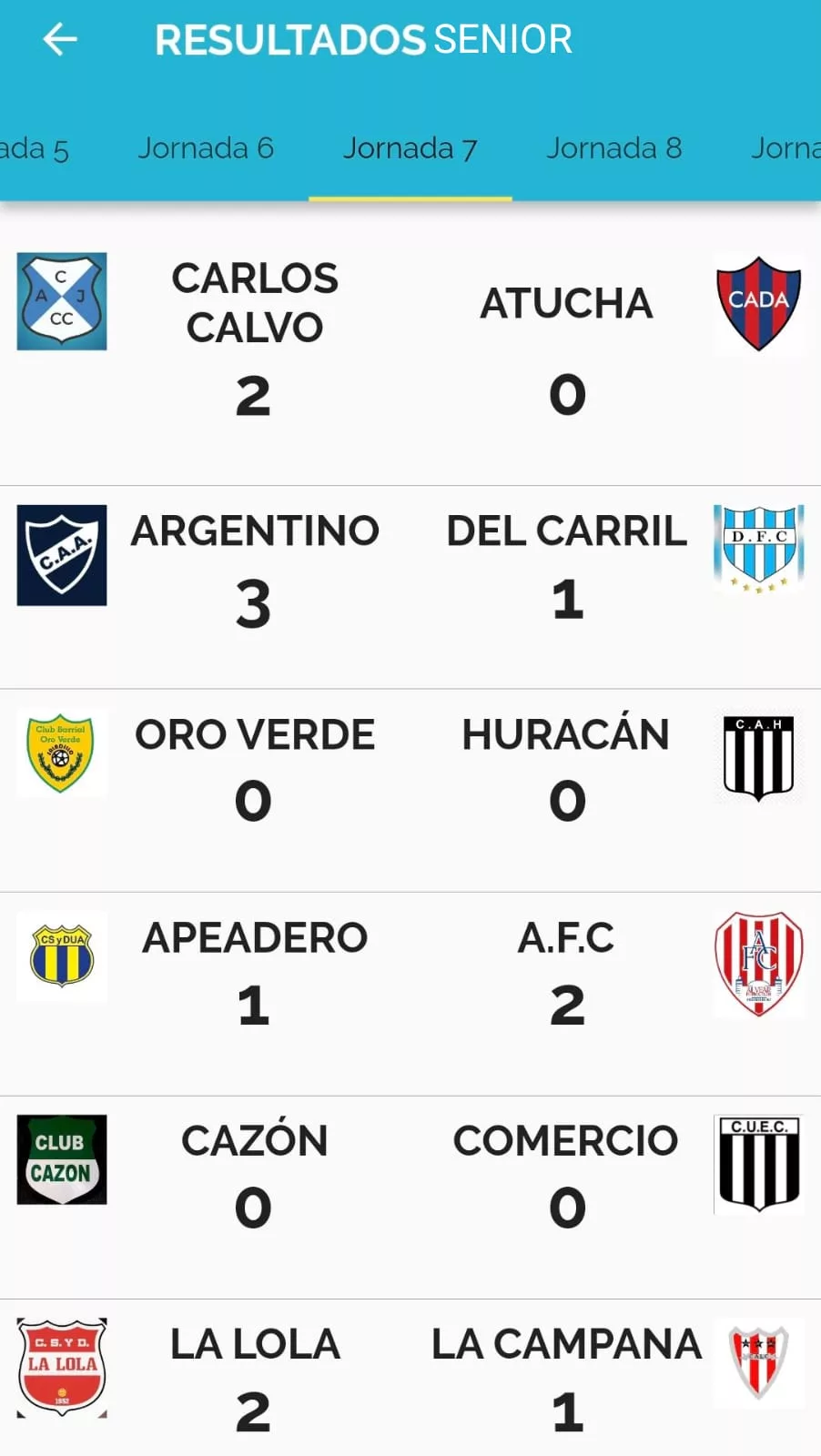Switch to the Jornada 6 tab
This screenshot has height=1456, width=821.
pos(206,147)
